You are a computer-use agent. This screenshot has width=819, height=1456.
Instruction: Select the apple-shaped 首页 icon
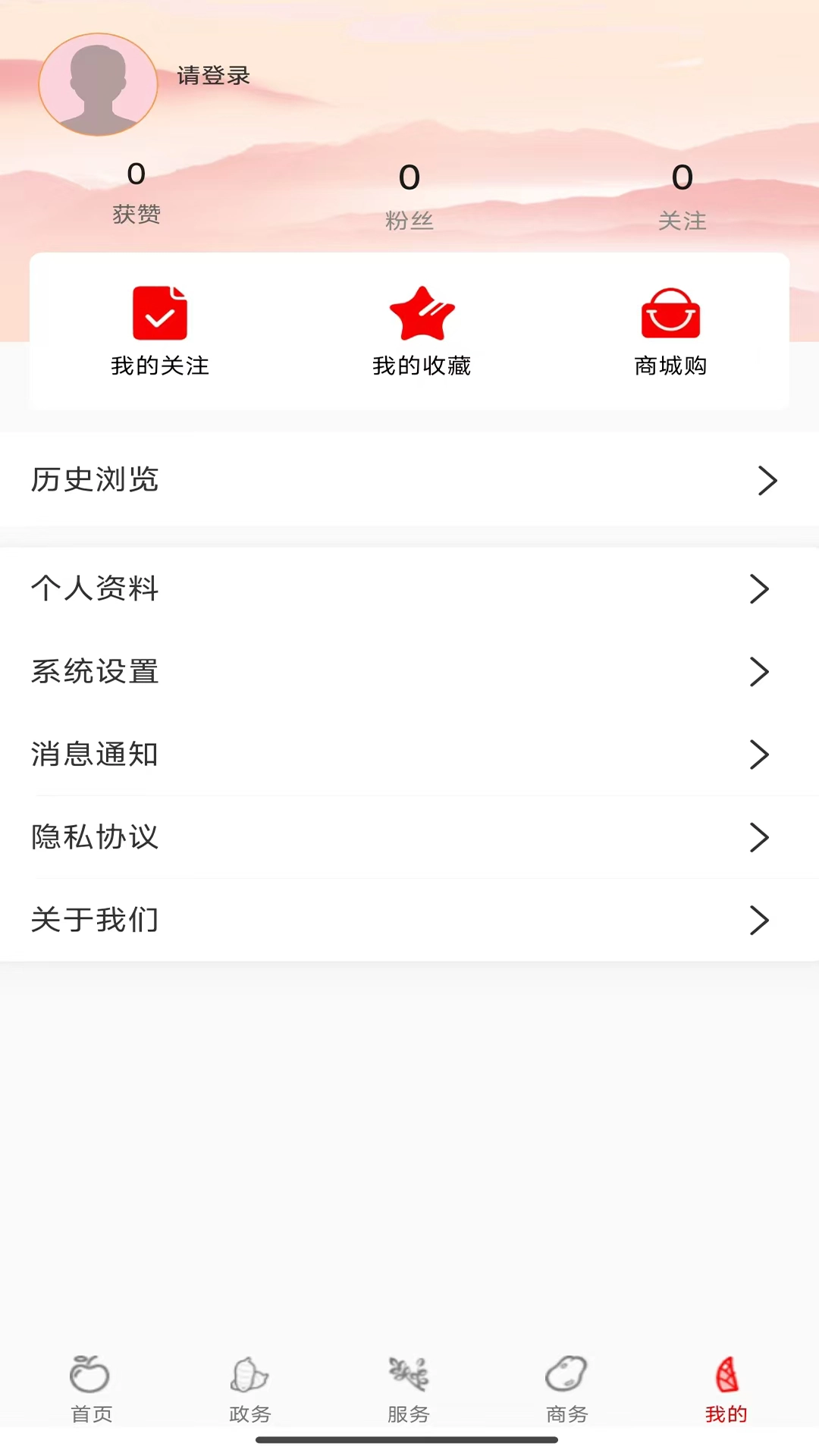point(90,1374)
